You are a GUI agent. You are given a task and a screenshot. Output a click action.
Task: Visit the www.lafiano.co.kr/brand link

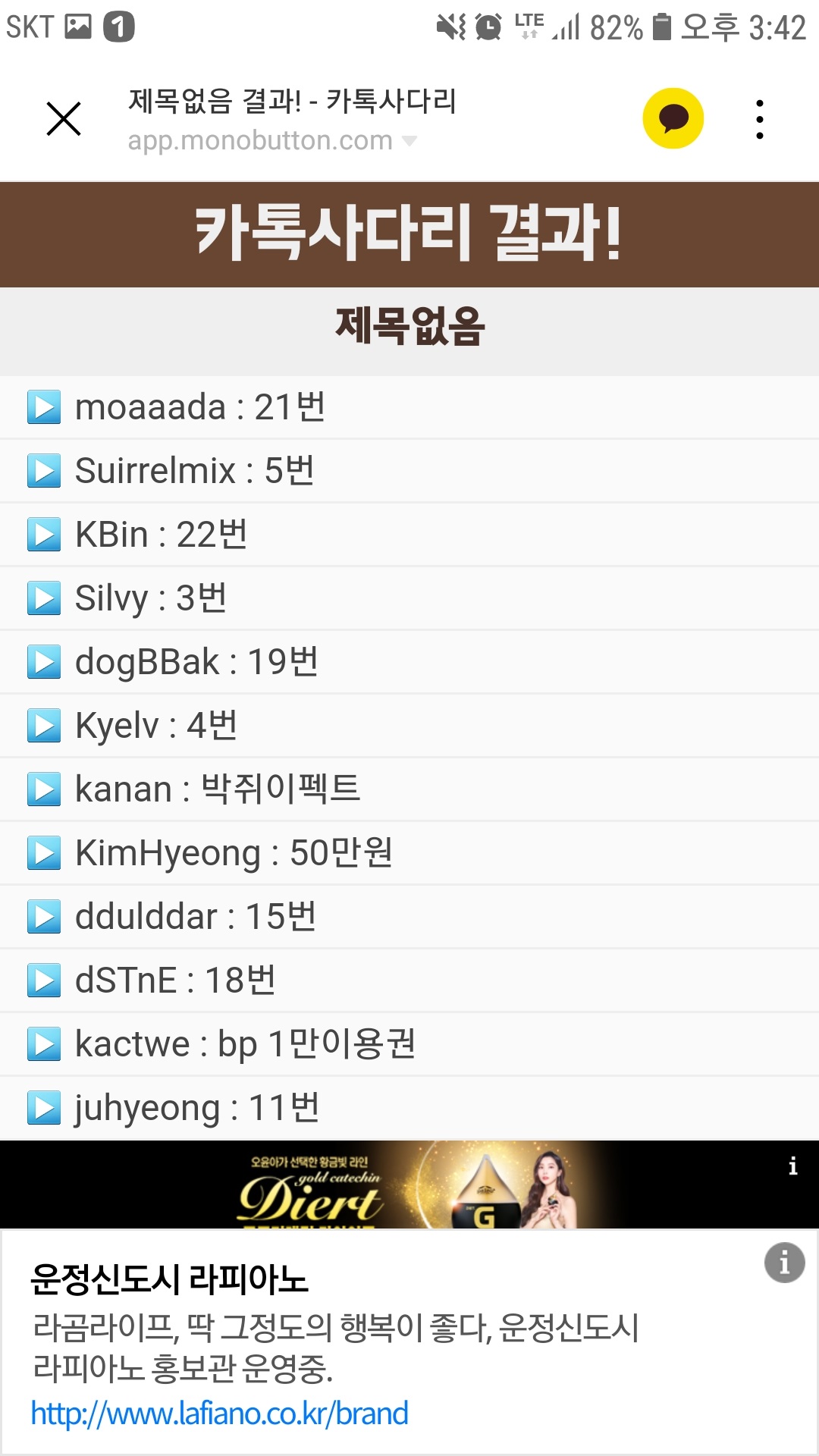click(220, 1414)
